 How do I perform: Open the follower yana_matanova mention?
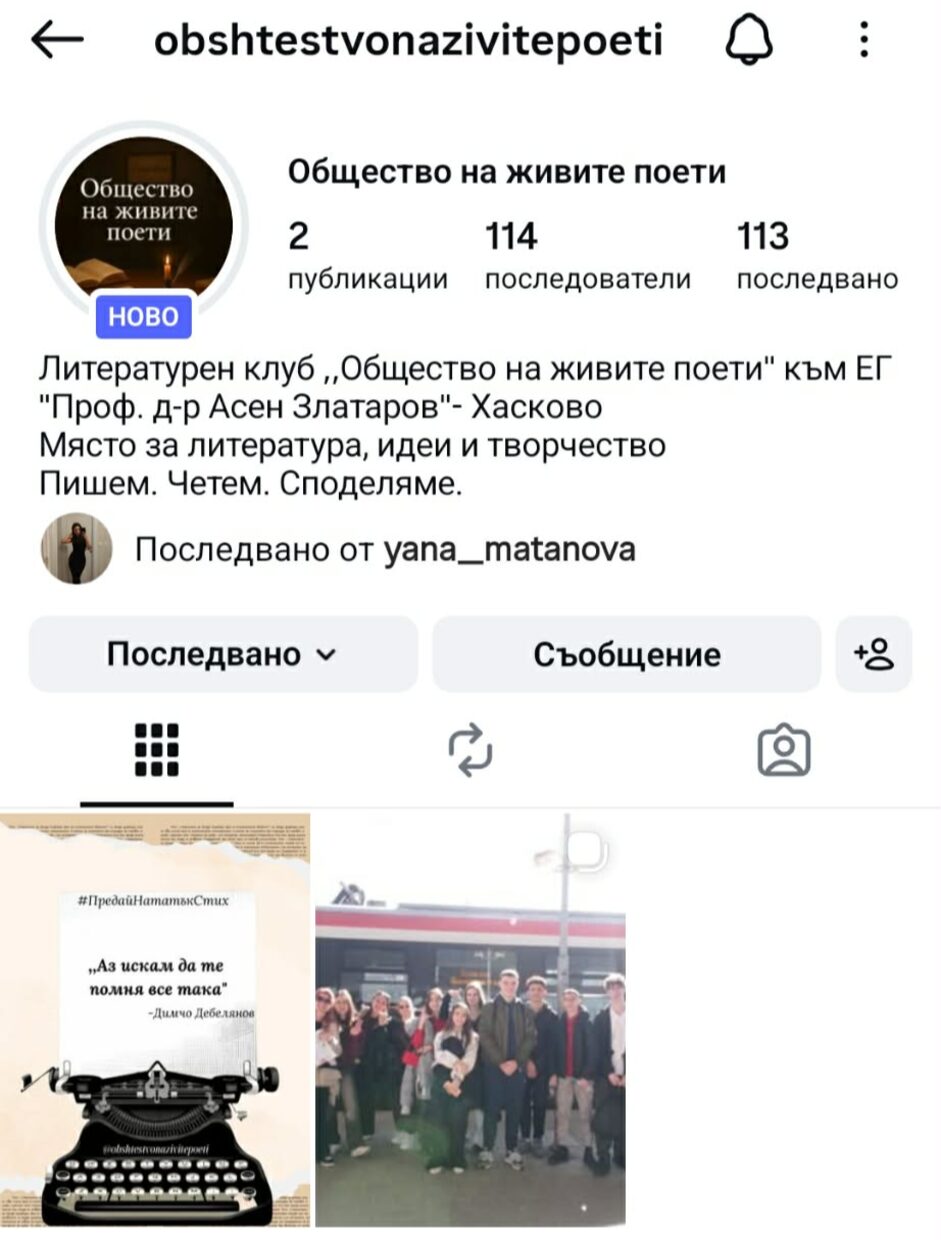coord(509,549)
